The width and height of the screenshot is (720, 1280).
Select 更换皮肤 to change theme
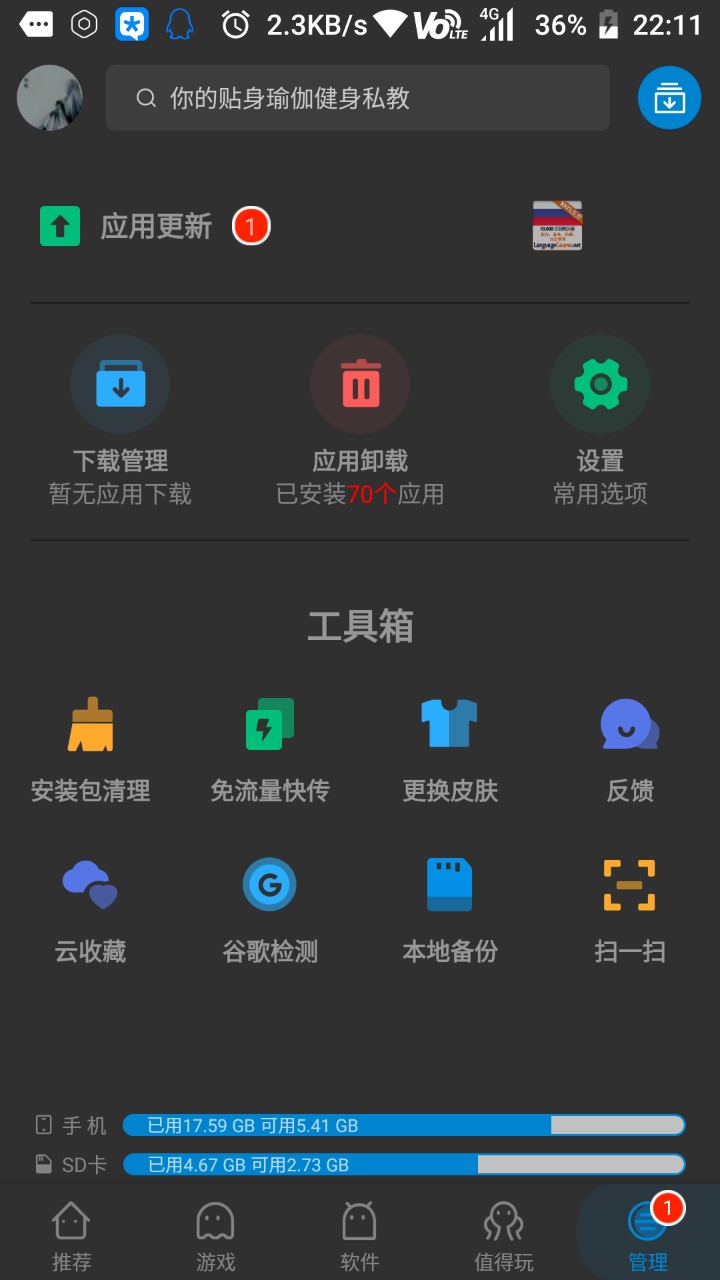click(x=450, y=750)
